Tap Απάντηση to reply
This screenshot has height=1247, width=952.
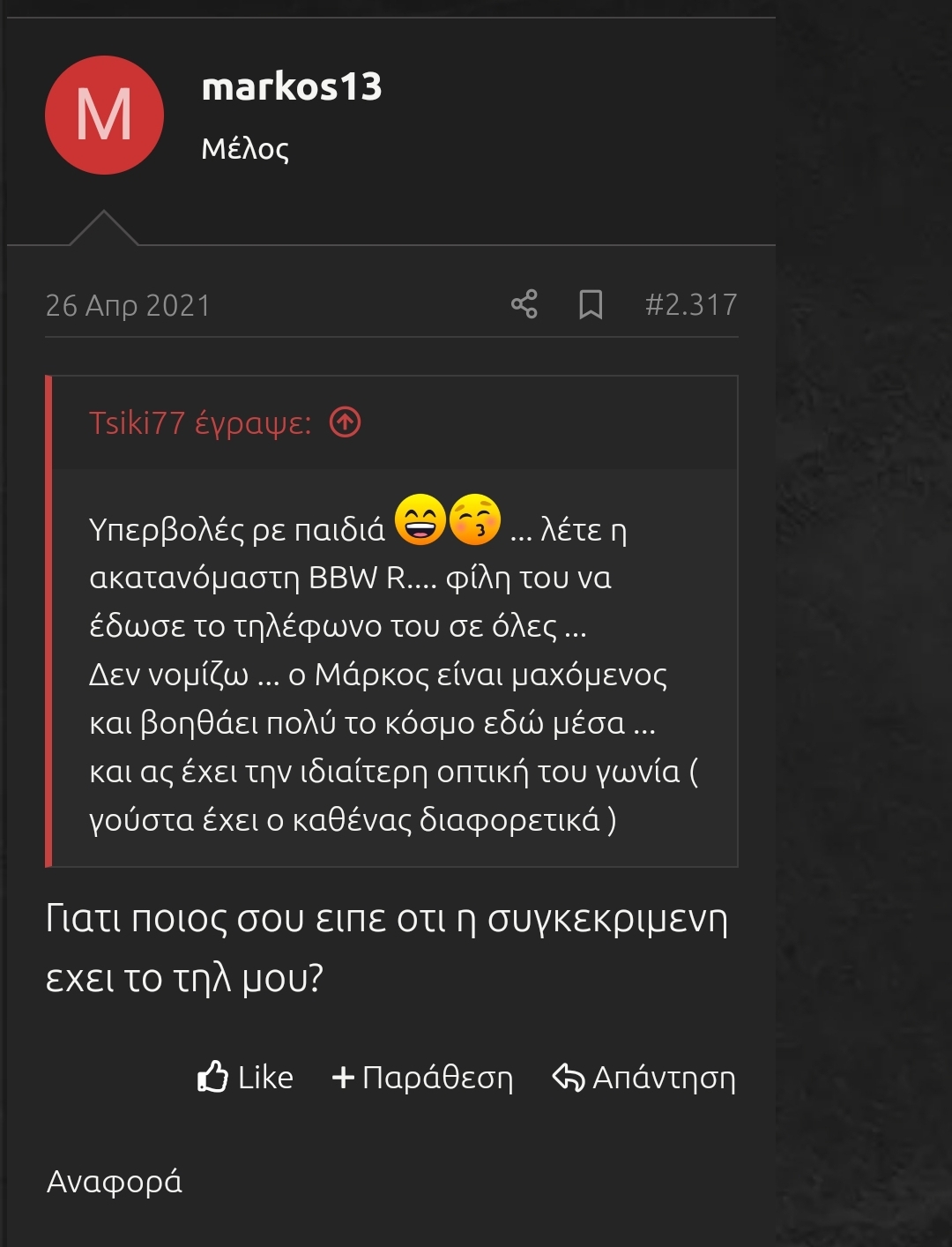[x=643, y=1077]
